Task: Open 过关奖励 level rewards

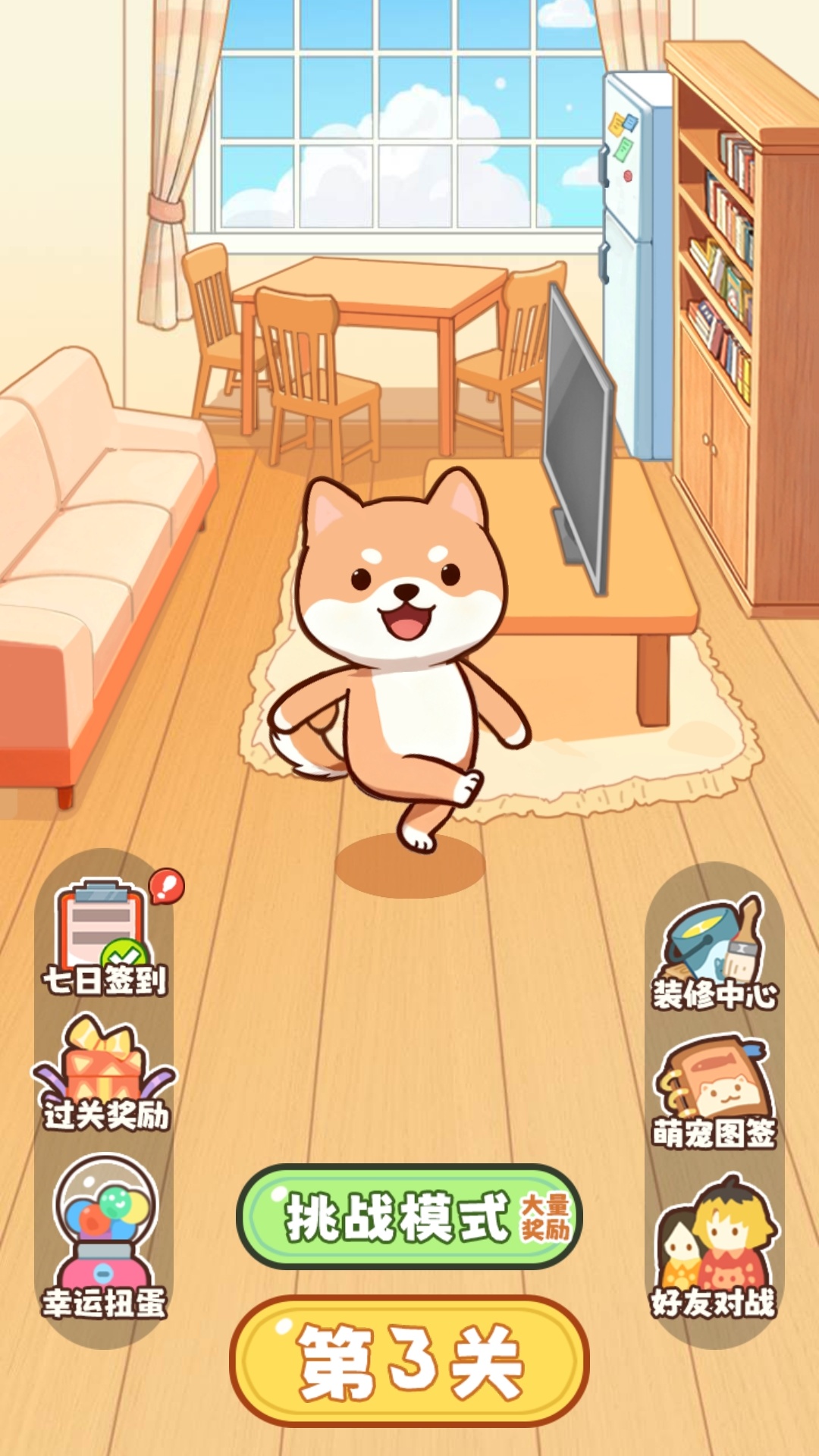Action: [105, 1074]
